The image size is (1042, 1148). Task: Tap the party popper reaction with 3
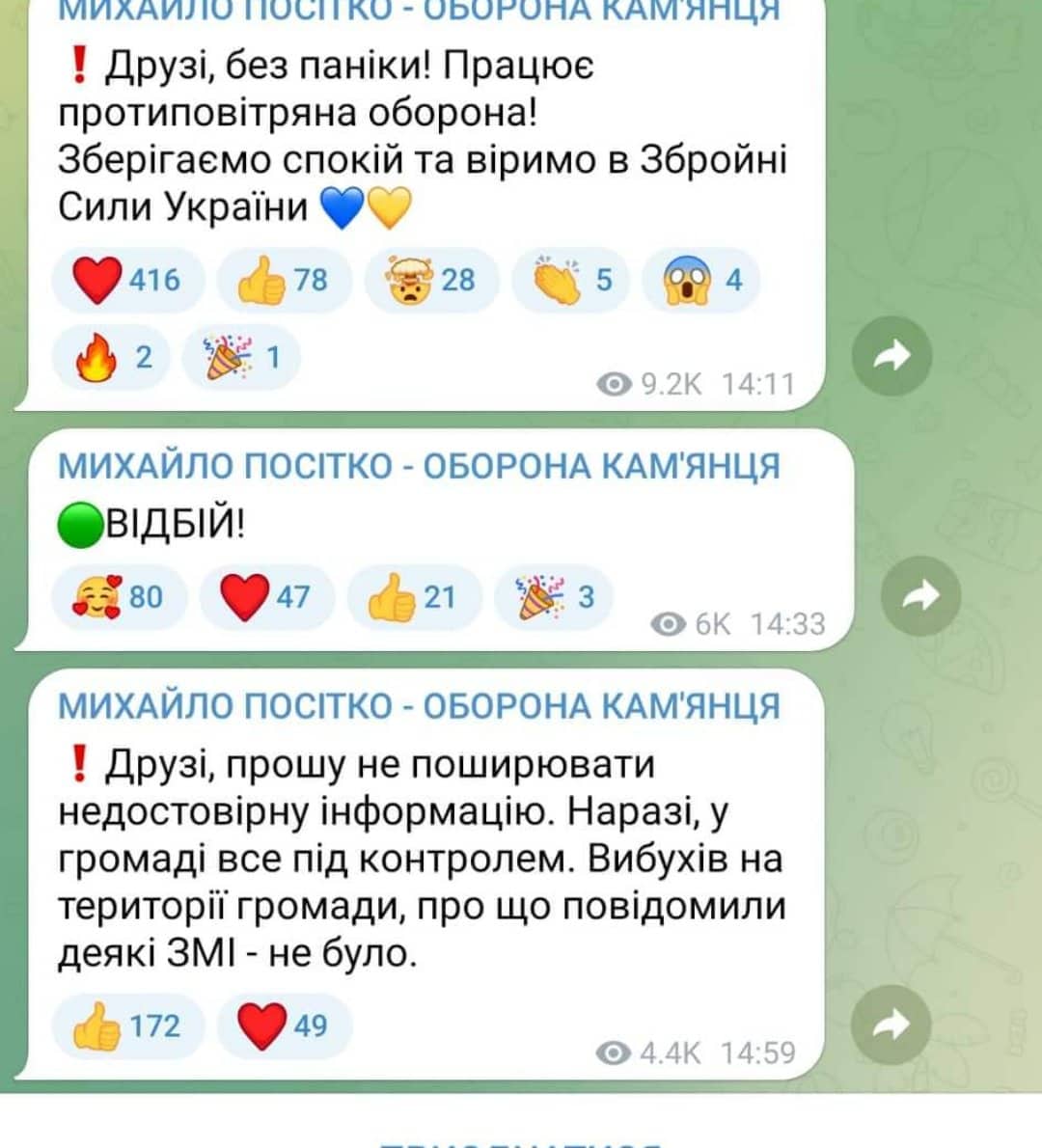click(x=554, y=597)
